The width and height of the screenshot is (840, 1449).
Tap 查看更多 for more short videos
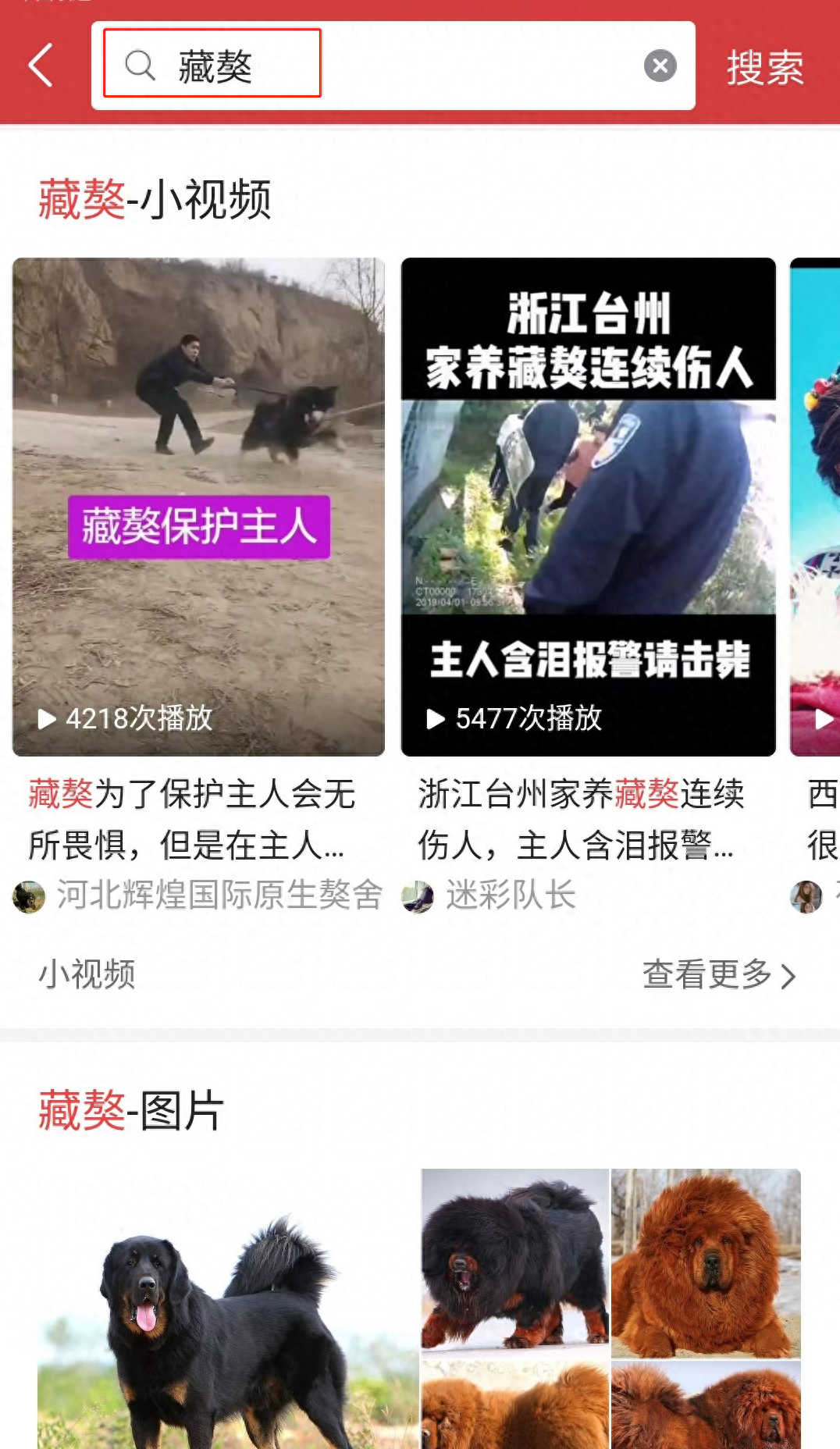coord(717,974)
